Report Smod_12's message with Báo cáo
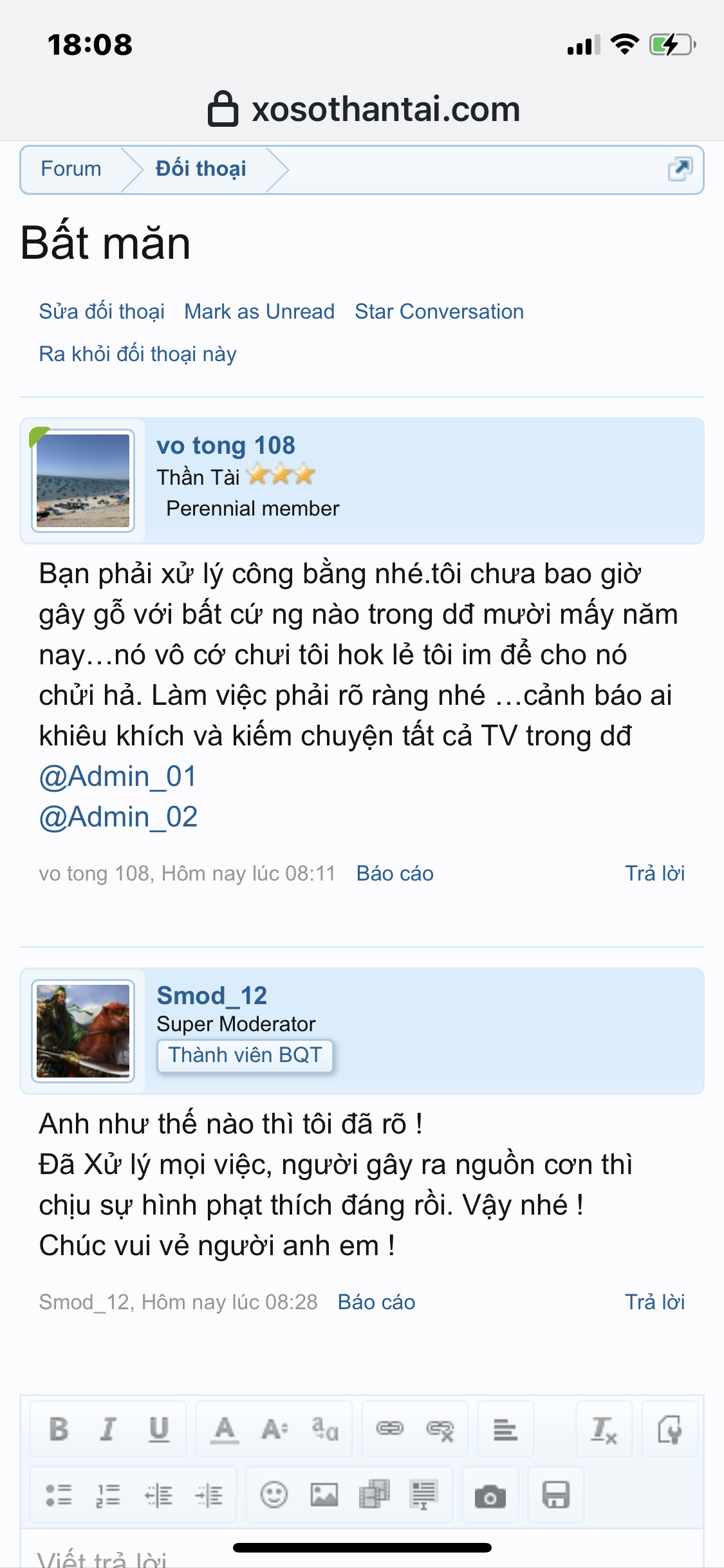 (376, 1302)
